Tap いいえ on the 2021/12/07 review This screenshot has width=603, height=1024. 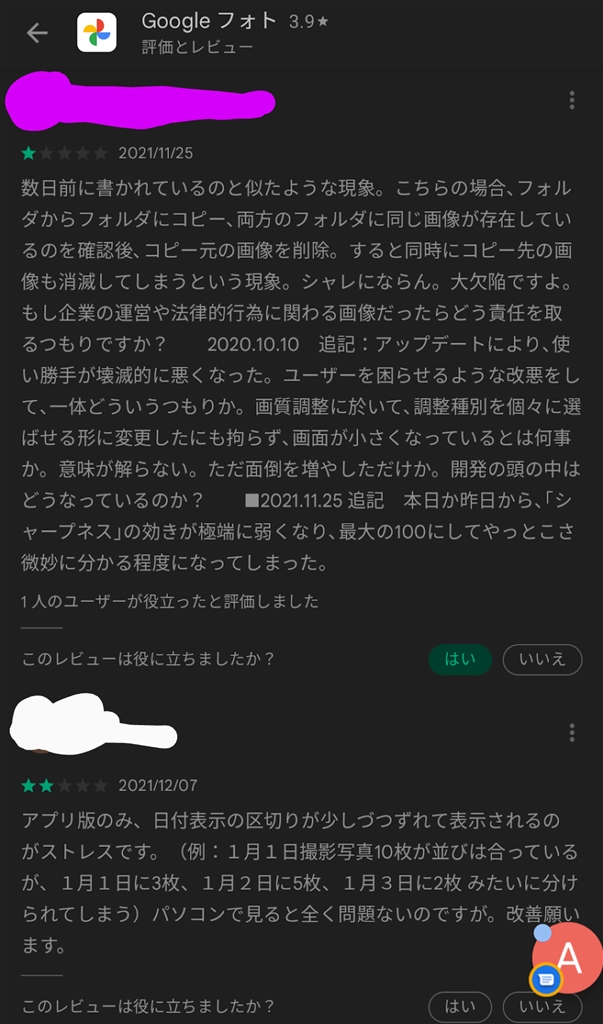(x=541, y=1007)
